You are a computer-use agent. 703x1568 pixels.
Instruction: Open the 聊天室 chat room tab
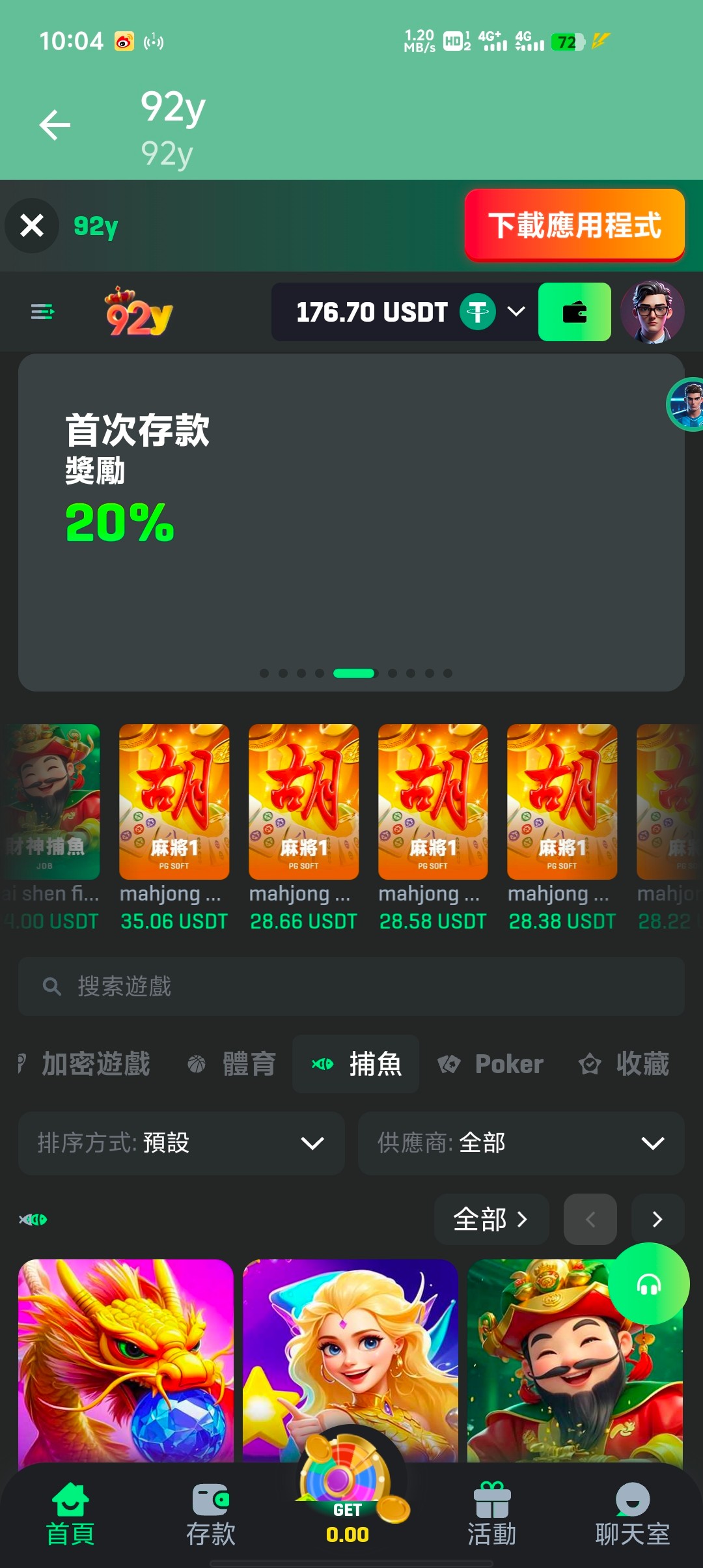(632, 1515)
